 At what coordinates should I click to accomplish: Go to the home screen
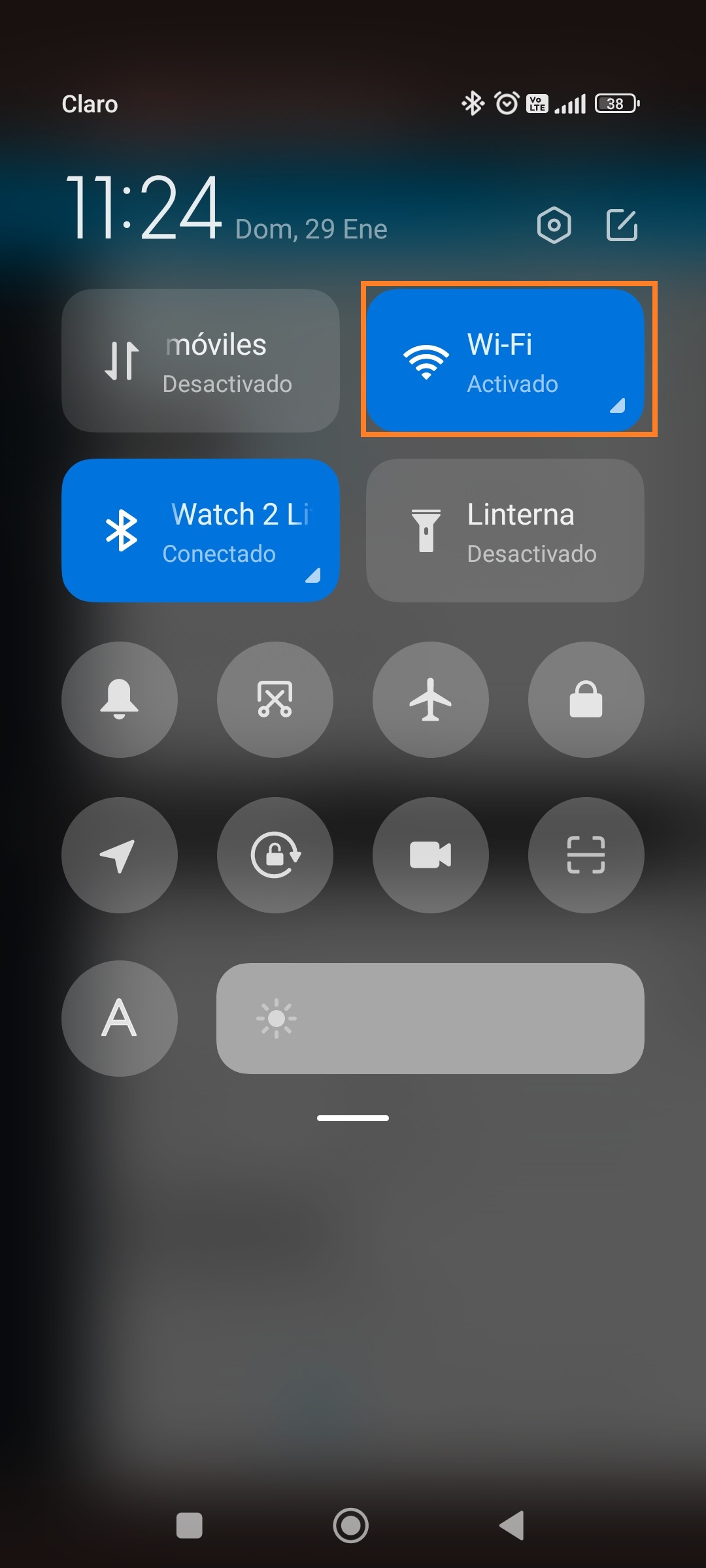351,1526
